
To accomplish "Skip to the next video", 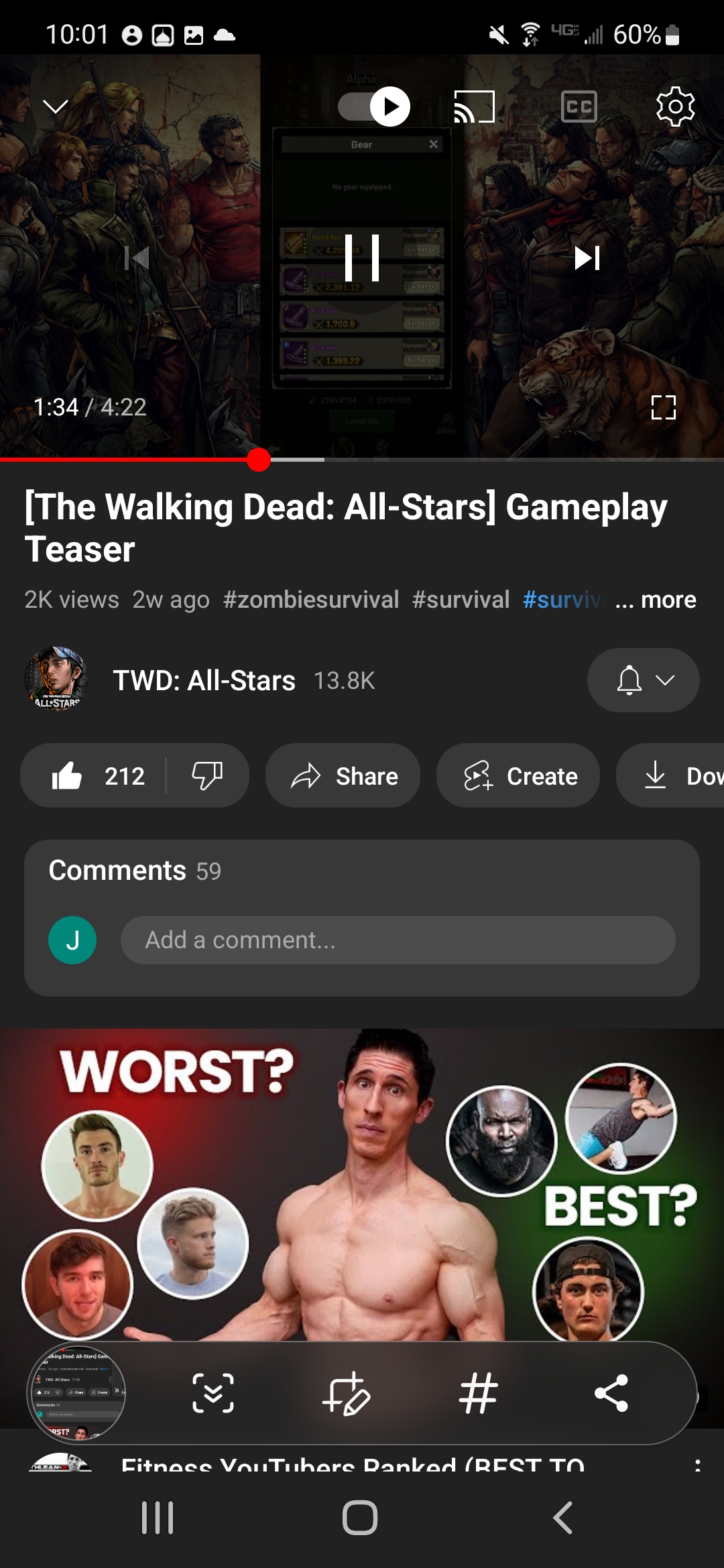I will coord(587,258).
